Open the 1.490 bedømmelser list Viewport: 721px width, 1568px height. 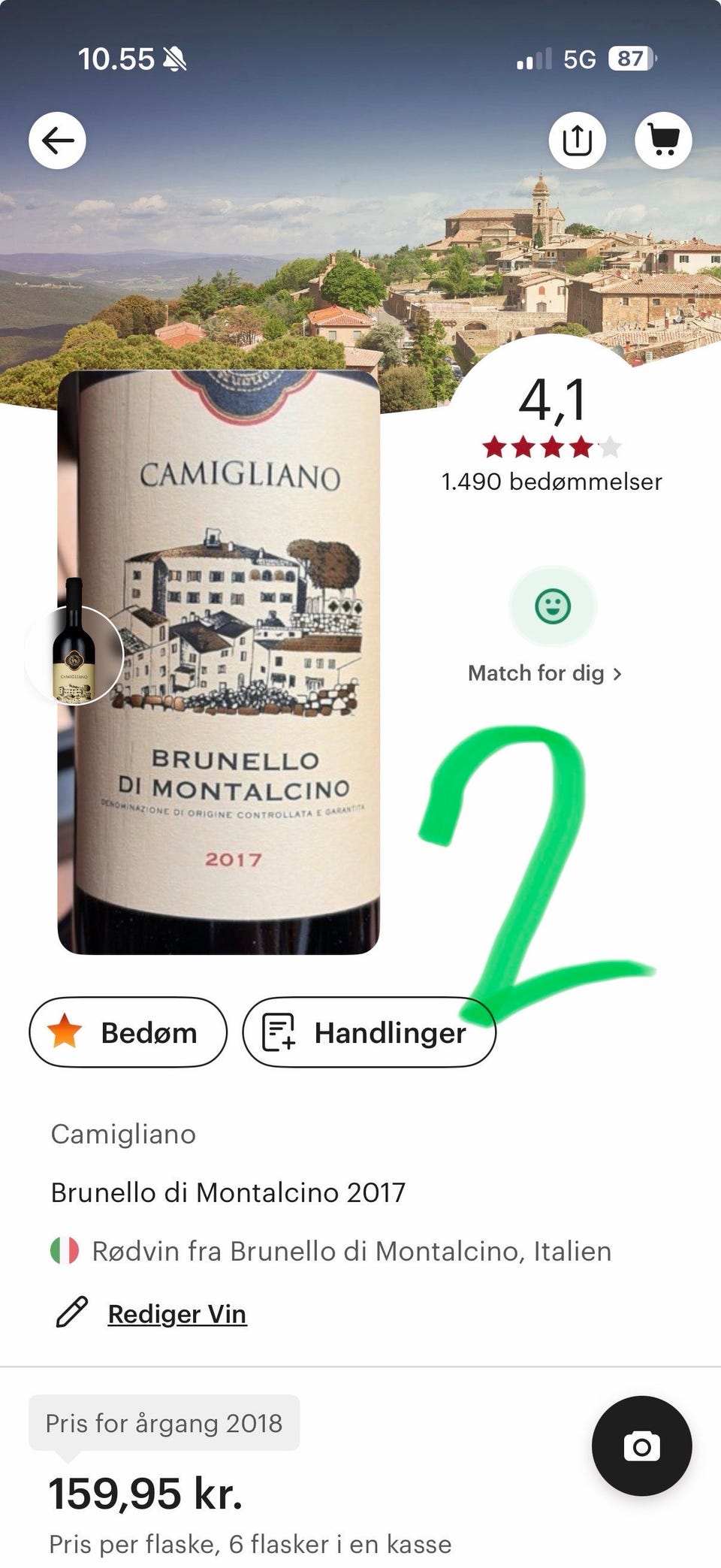[551, 482]
